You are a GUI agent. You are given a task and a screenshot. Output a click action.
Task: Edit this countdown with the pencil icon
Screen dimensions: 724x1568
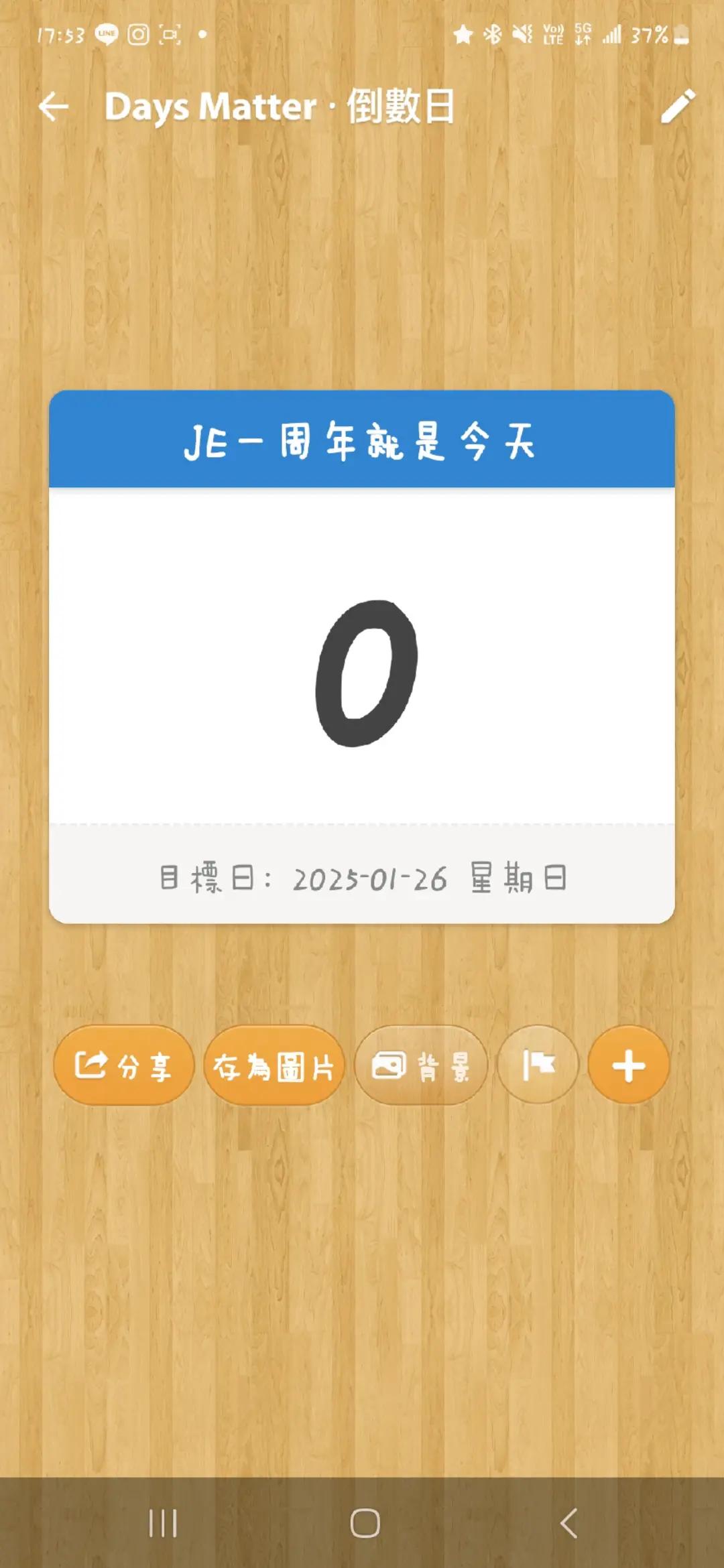tap(678, 107)
